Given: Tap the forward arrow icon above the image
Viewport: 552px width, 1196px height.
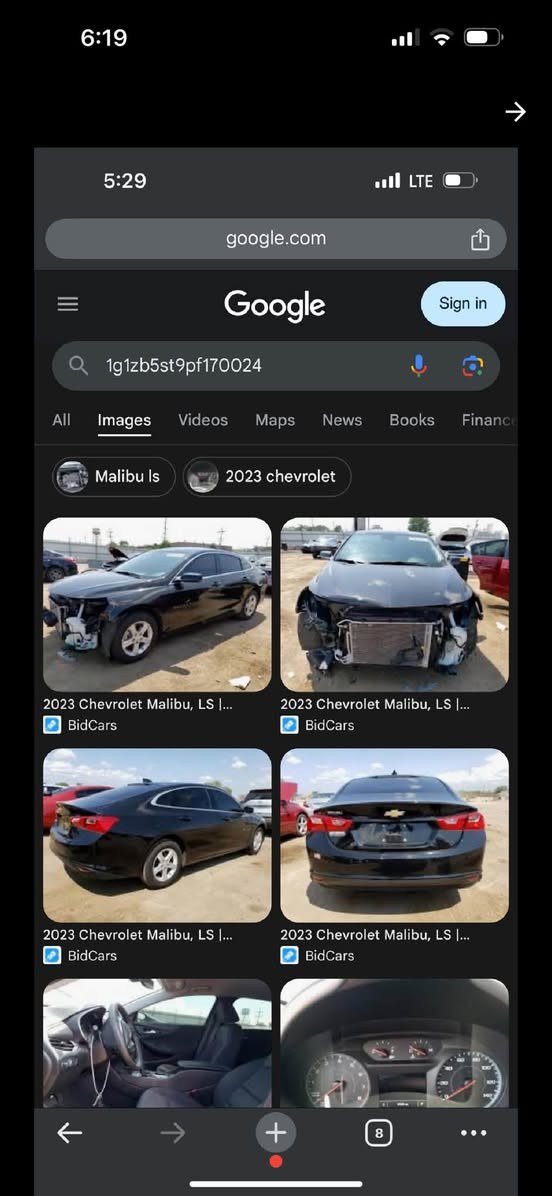Looking at the screenshot, I should click(x=515, y=112).
